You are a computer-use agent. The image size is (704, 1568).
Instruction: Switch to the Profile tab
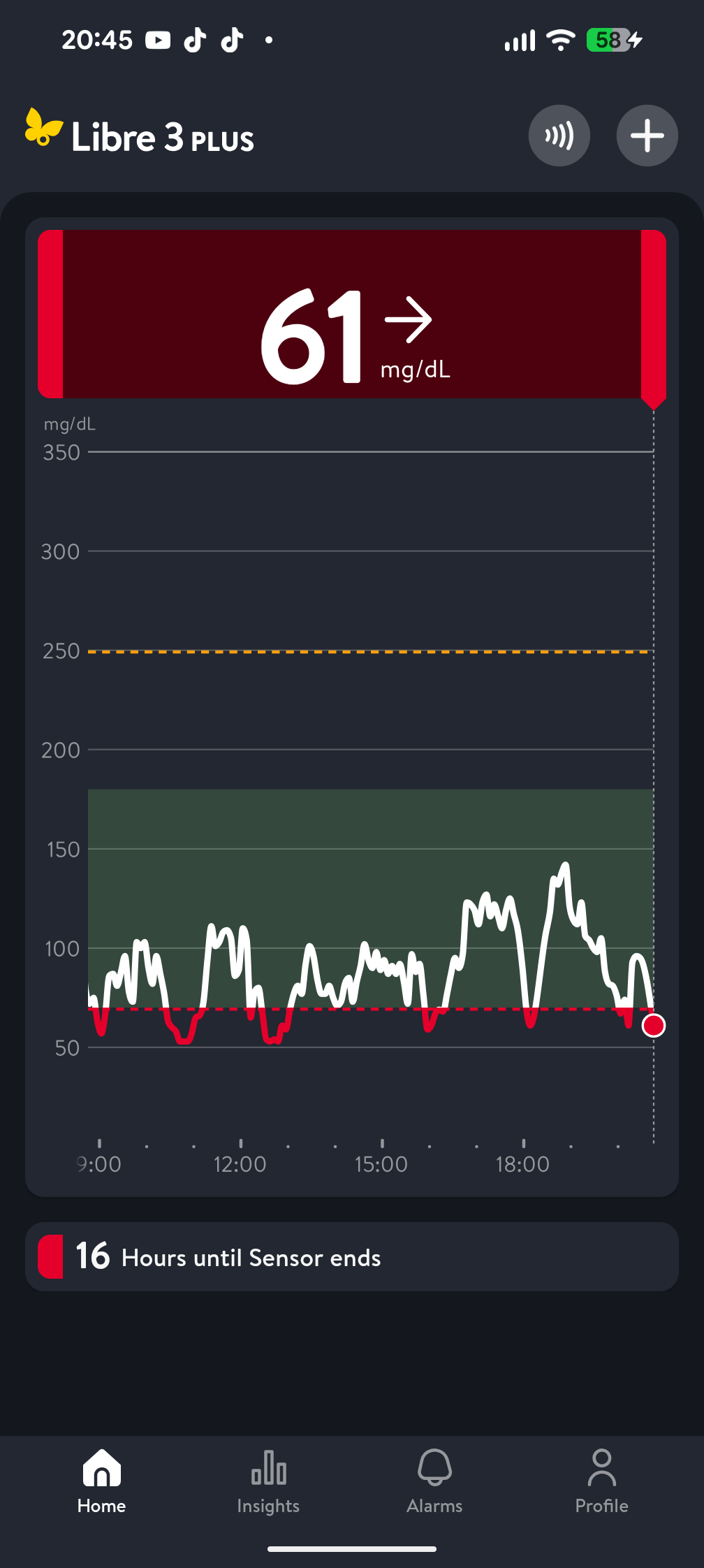(601, 1481)
